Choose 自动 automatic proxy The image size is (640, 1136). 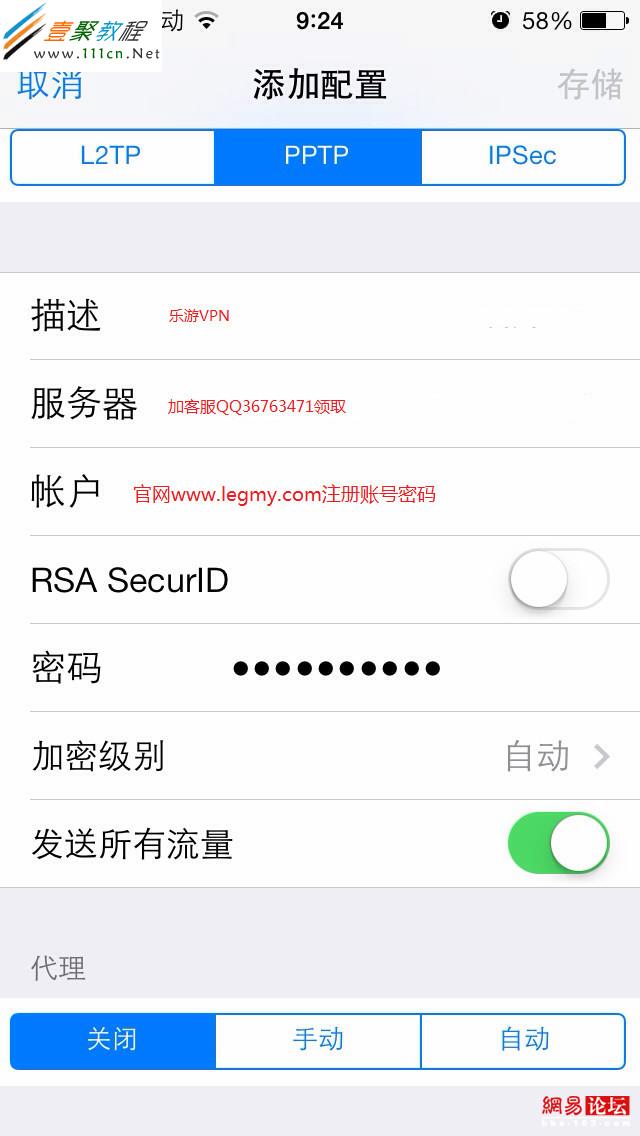point(524,1040)
